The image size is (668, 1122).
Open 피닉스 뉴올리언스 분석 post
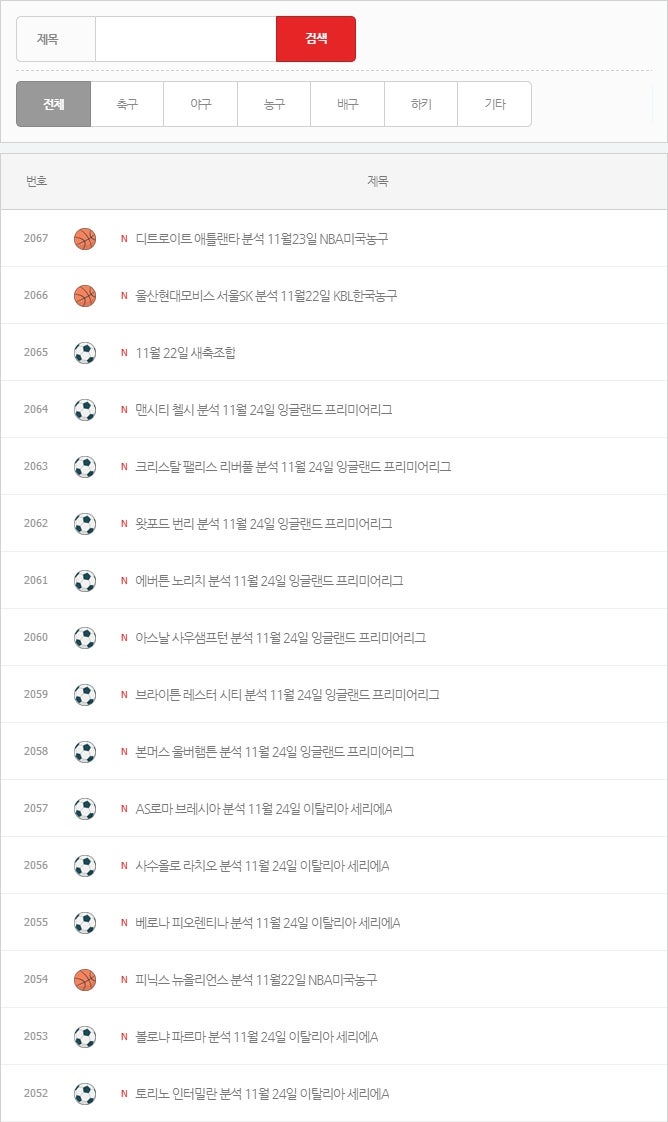pos(256,979)
